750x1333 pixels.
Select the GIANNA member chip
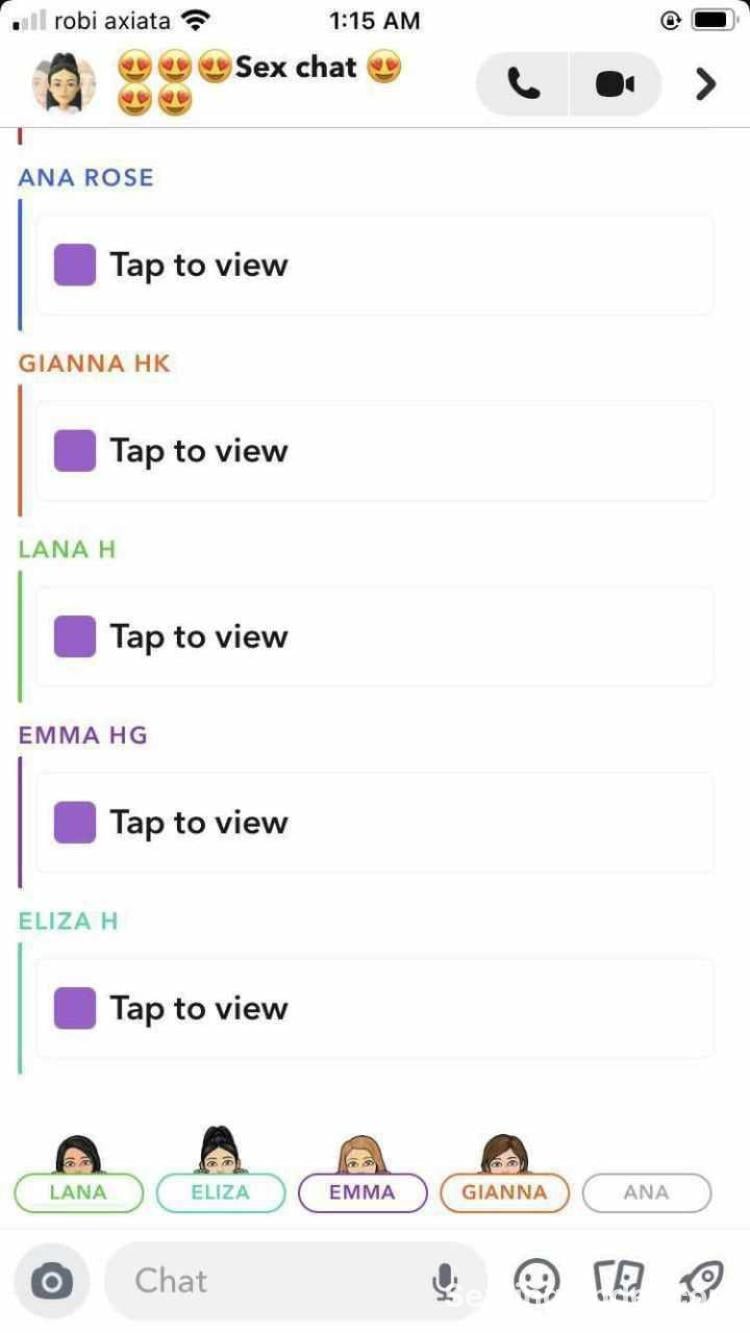click(x=504, y=1192)
